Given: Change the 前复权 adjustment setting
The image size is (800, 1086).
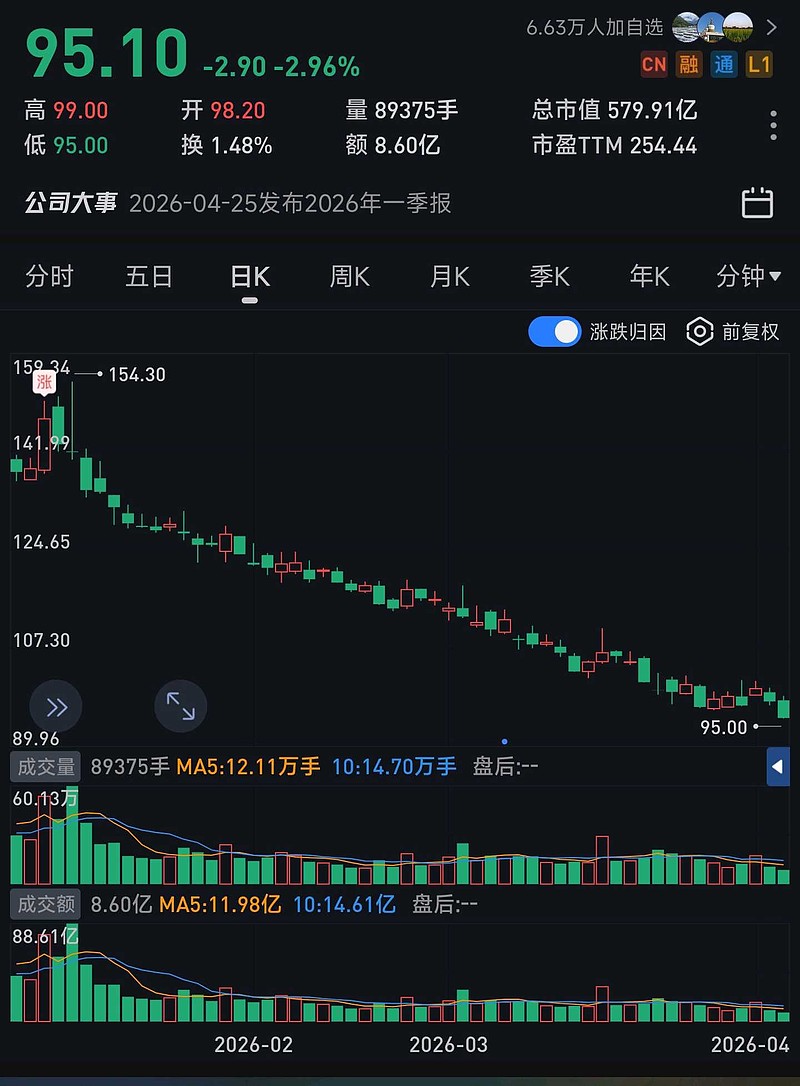Looking at the screenshot, I should [x=733, y=332].
